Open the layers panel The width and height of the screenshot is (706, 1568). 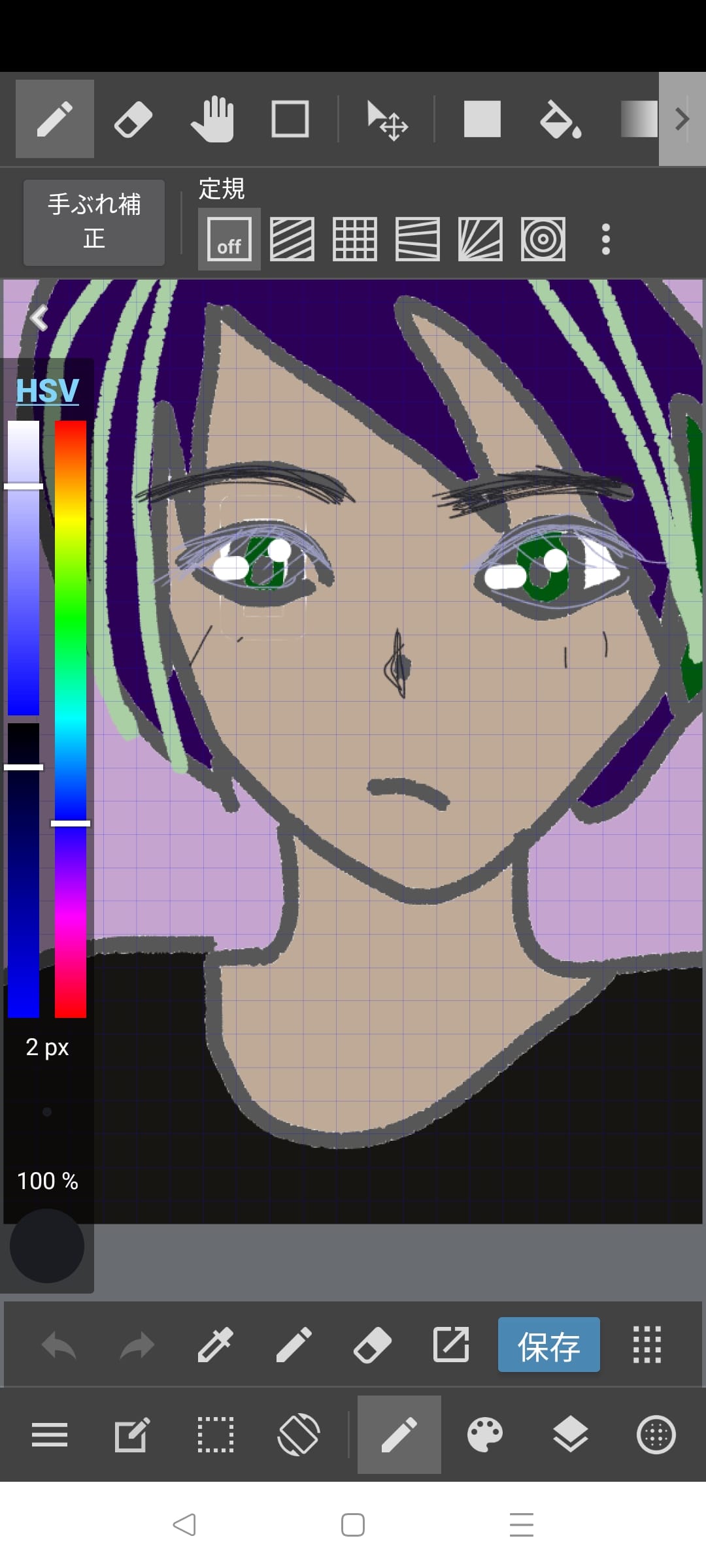click(570, 1435)
